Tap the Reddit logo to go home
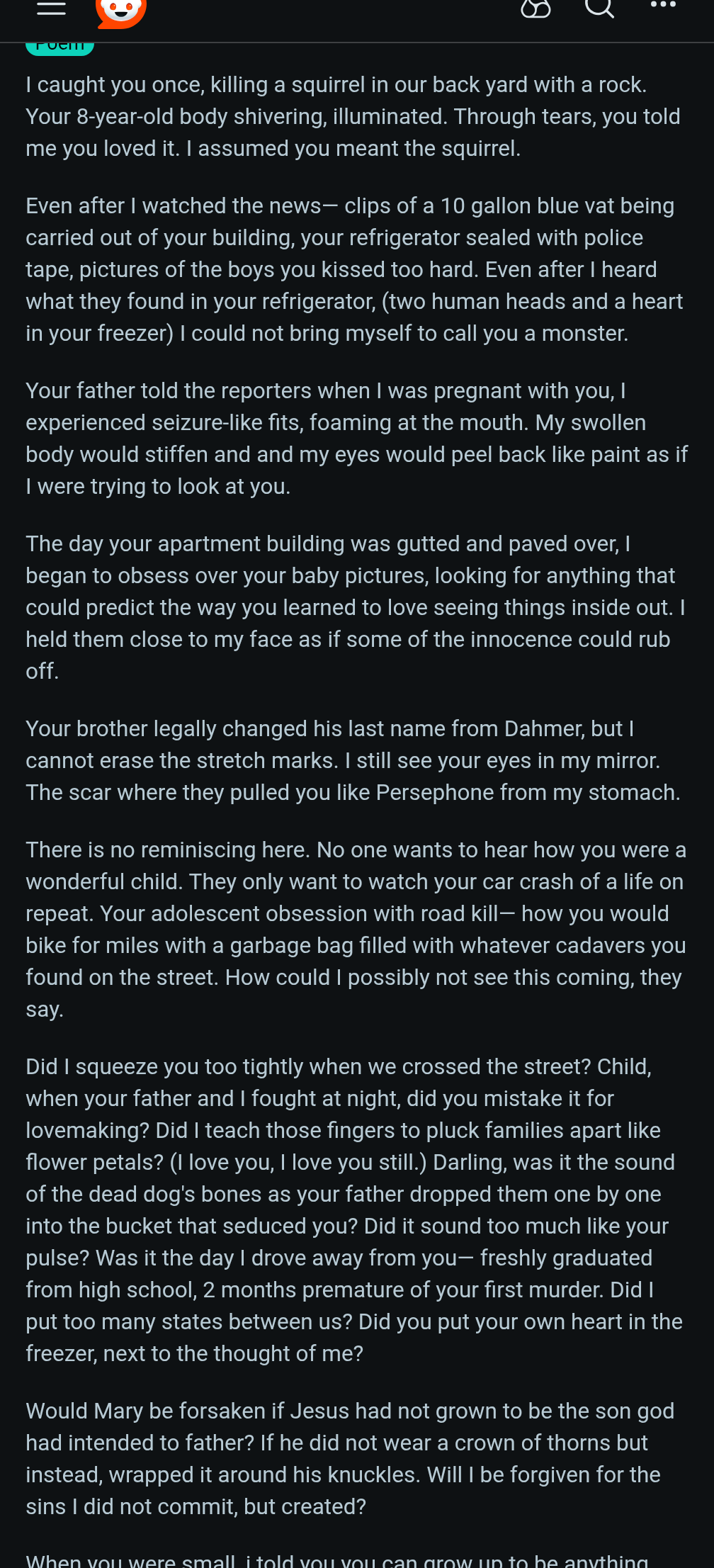 tap(121, 12)
